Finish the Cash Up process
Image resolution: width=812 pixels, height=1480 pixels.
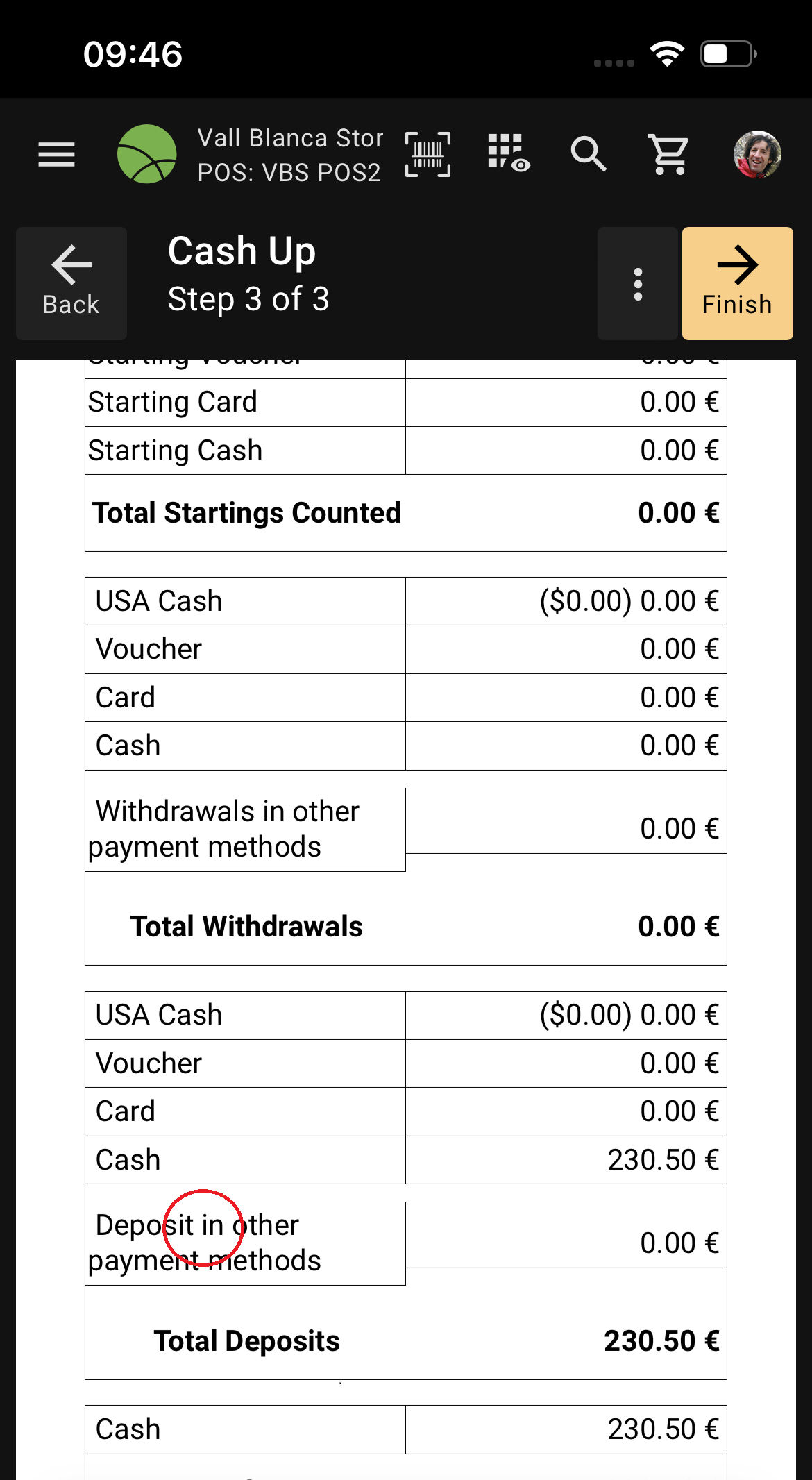[x=737, y=283]
